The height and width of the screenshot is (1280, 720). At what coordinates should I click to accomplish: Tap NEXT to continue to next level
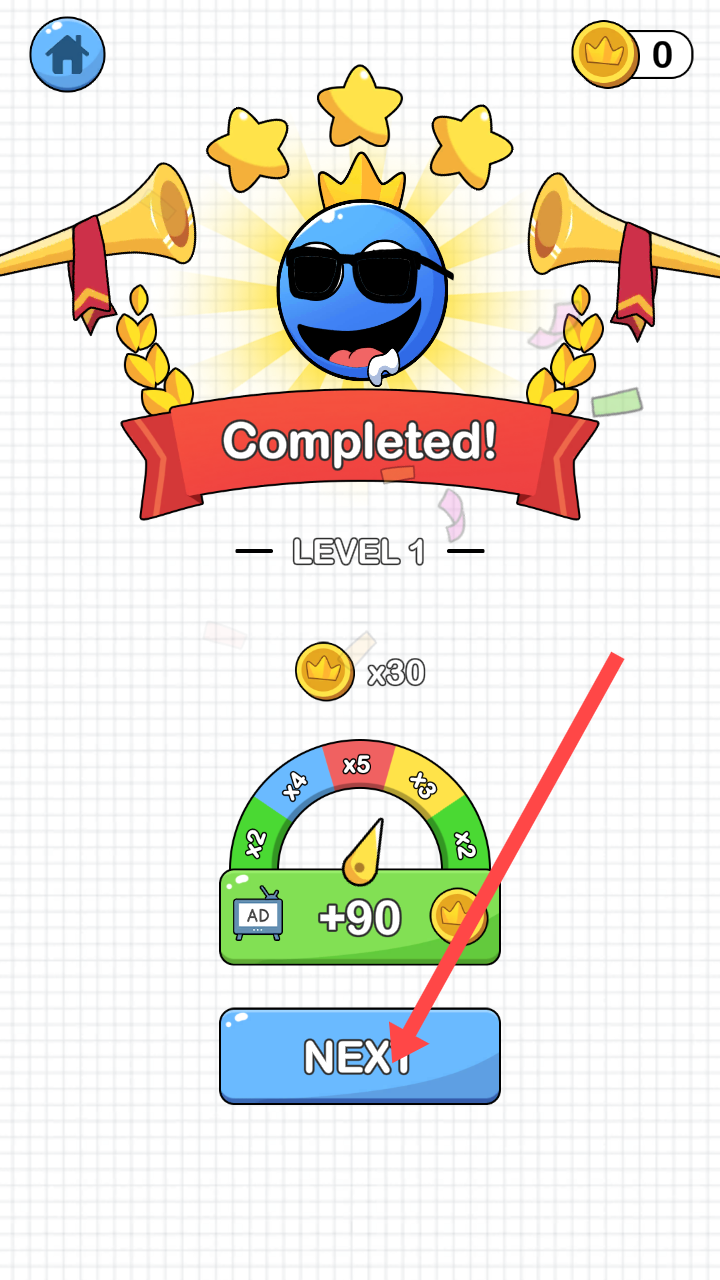[x=359, y=1055]
